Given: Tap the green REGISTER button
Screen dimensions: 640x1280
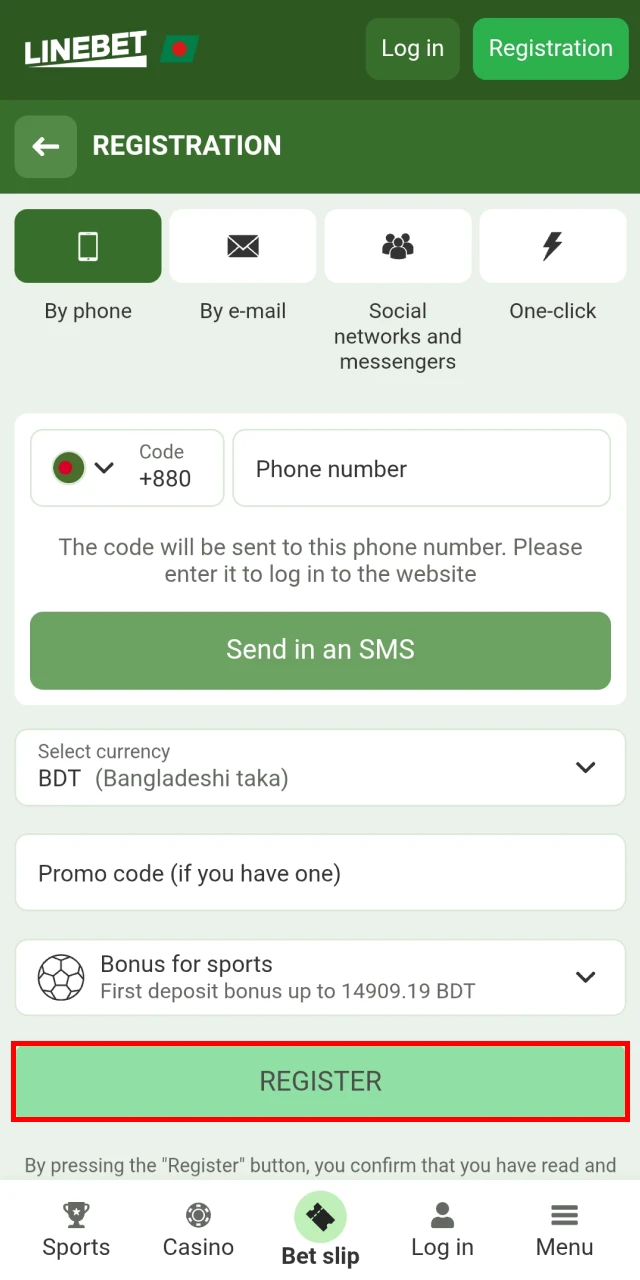Looking at the screenshot, I should click(x=320, y=1081).
